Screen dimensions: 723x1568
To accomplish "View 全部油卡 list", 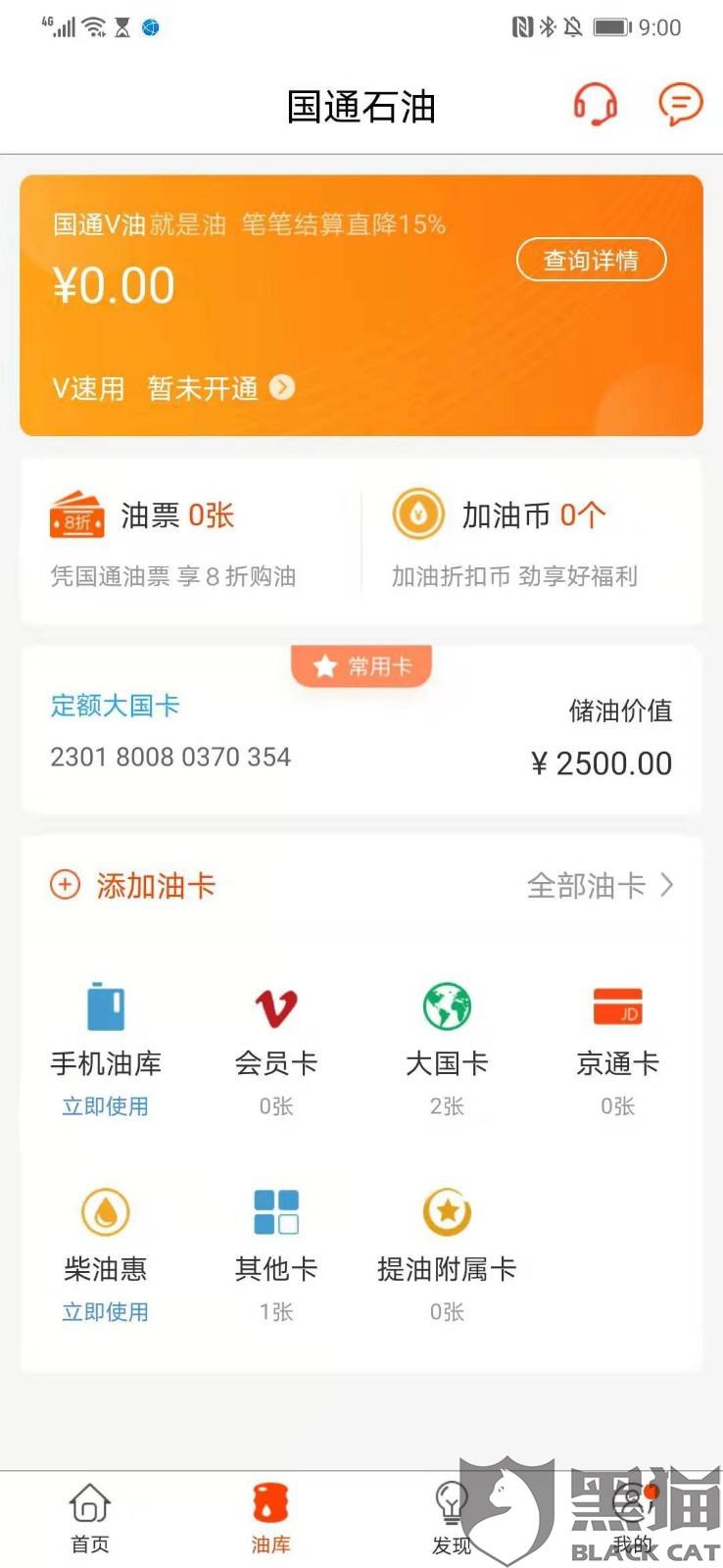I will point(601,886).
